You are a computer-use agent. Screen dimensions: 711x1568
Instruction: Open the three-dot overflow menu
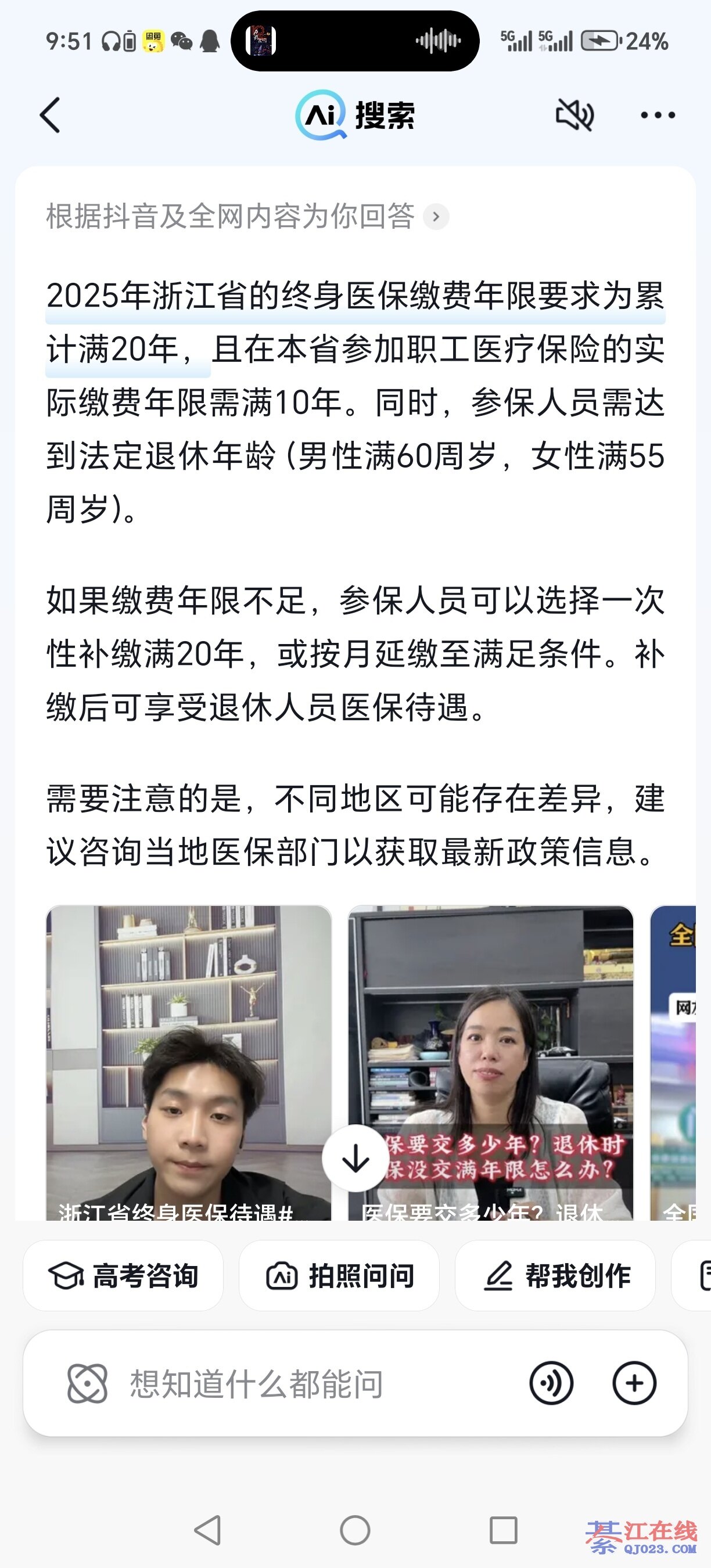(658, 115)
